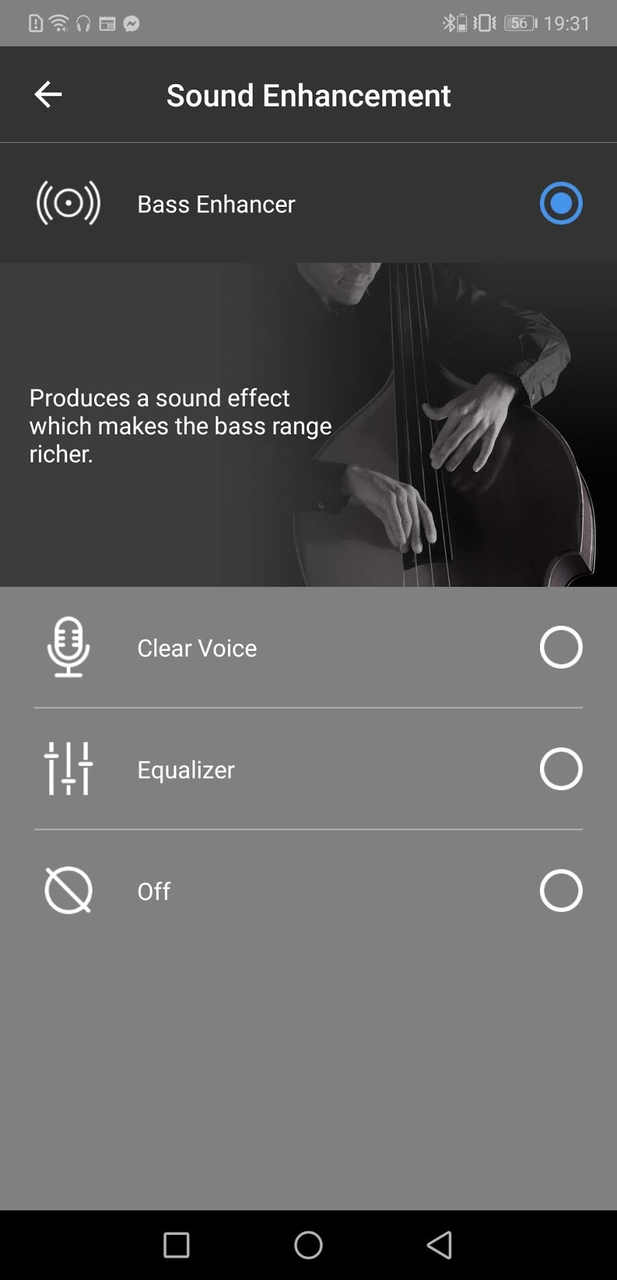Select the Equalizer radio button
This screenshot has height=1280, width=617.
click(560, 769)
